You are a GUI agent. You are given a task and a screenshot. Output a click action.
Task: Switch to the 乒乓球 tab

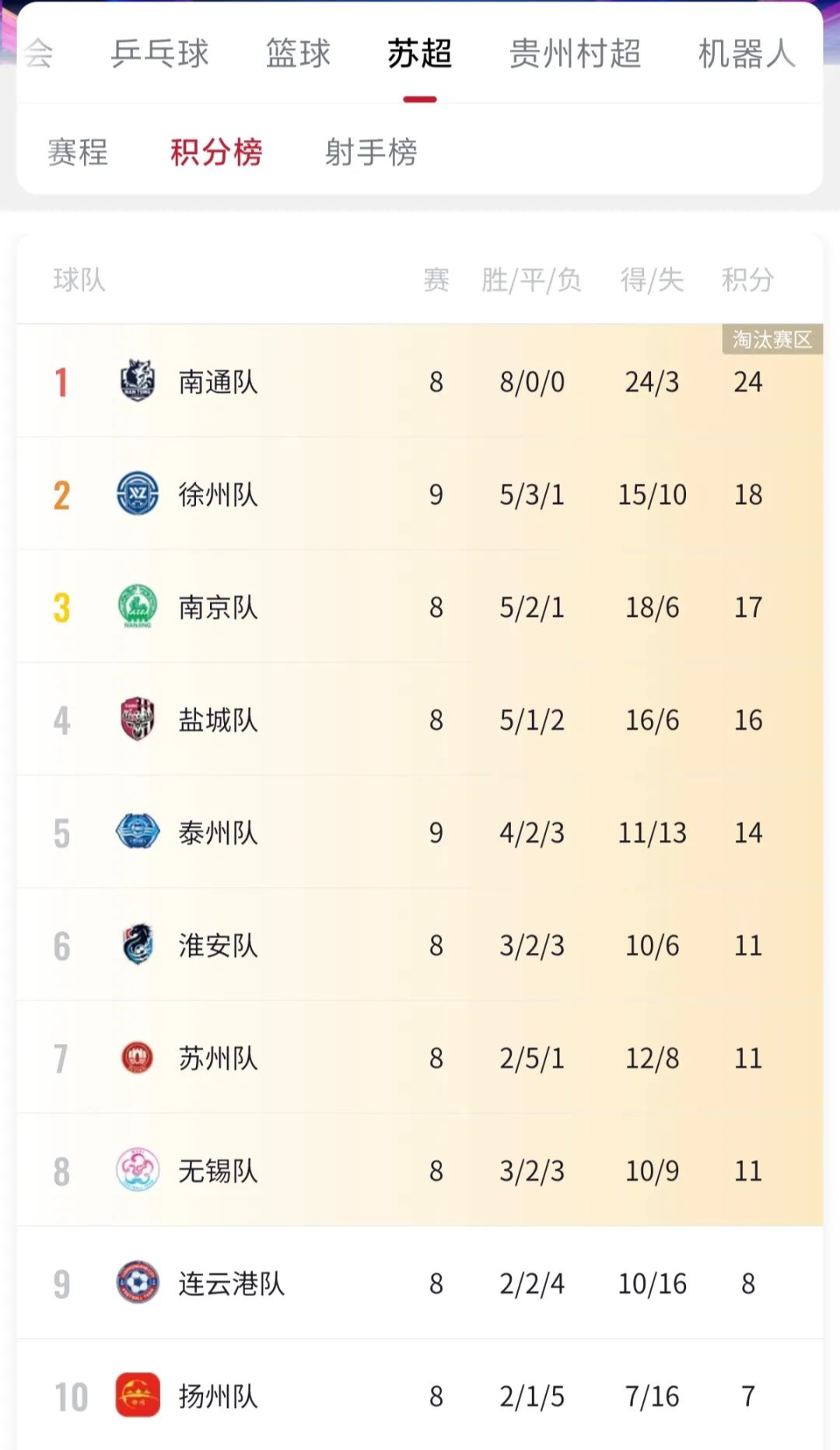pyautogui.click(x=160, y=54)
